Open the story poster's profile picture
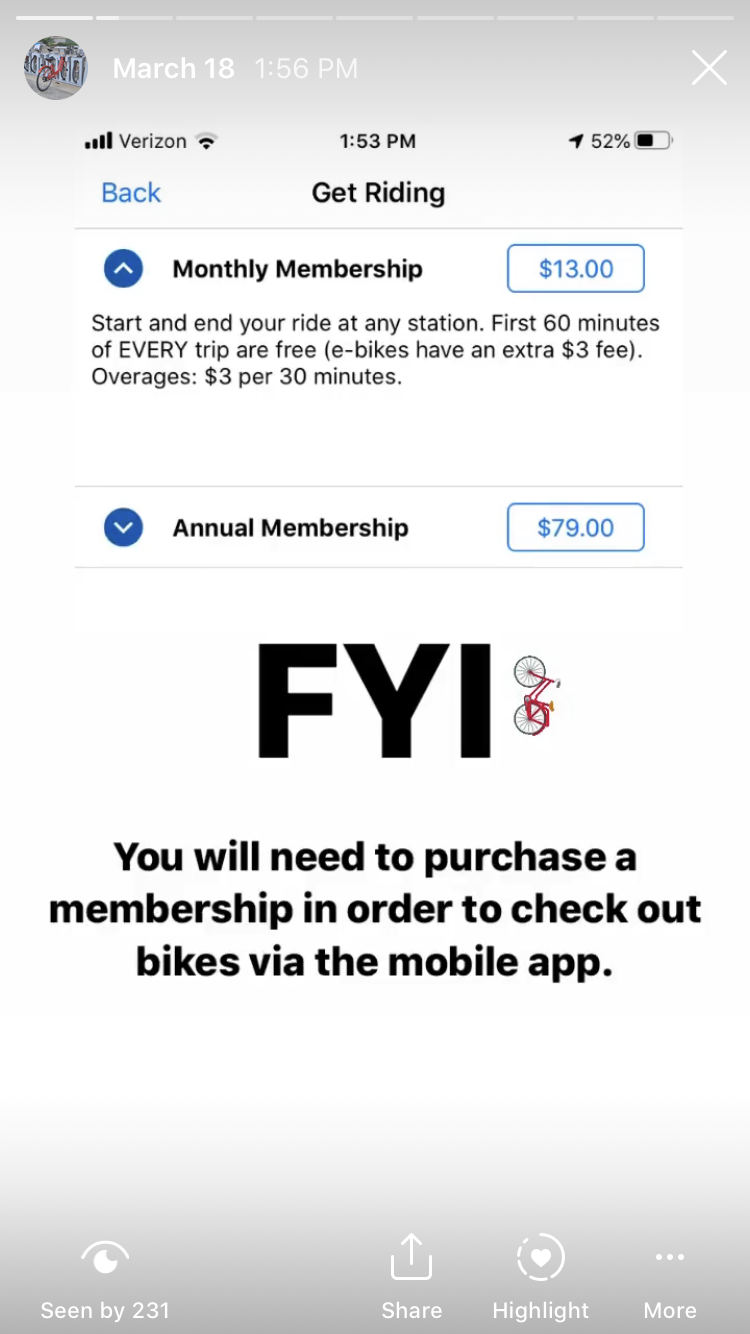 coord(55,68)
